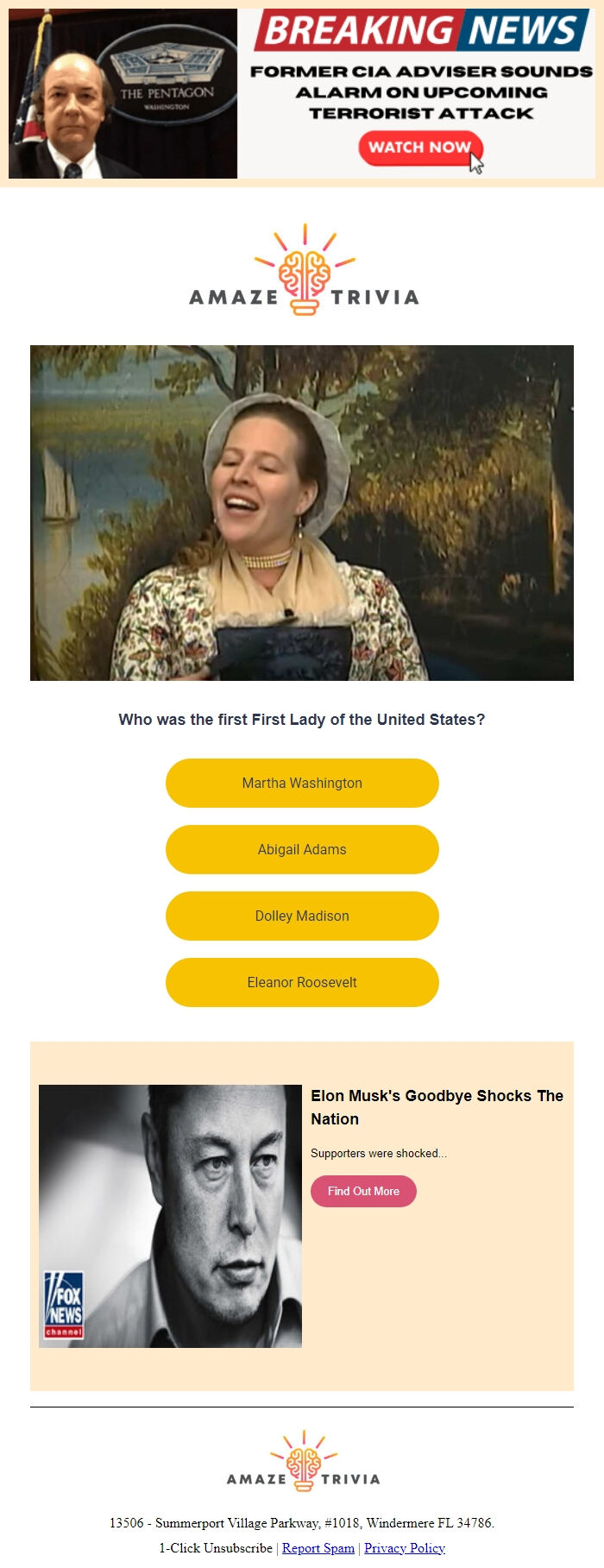Screen dimensions: 604x1568
Task: Open the Elon Musk article image
Action: pos(170,1216)
